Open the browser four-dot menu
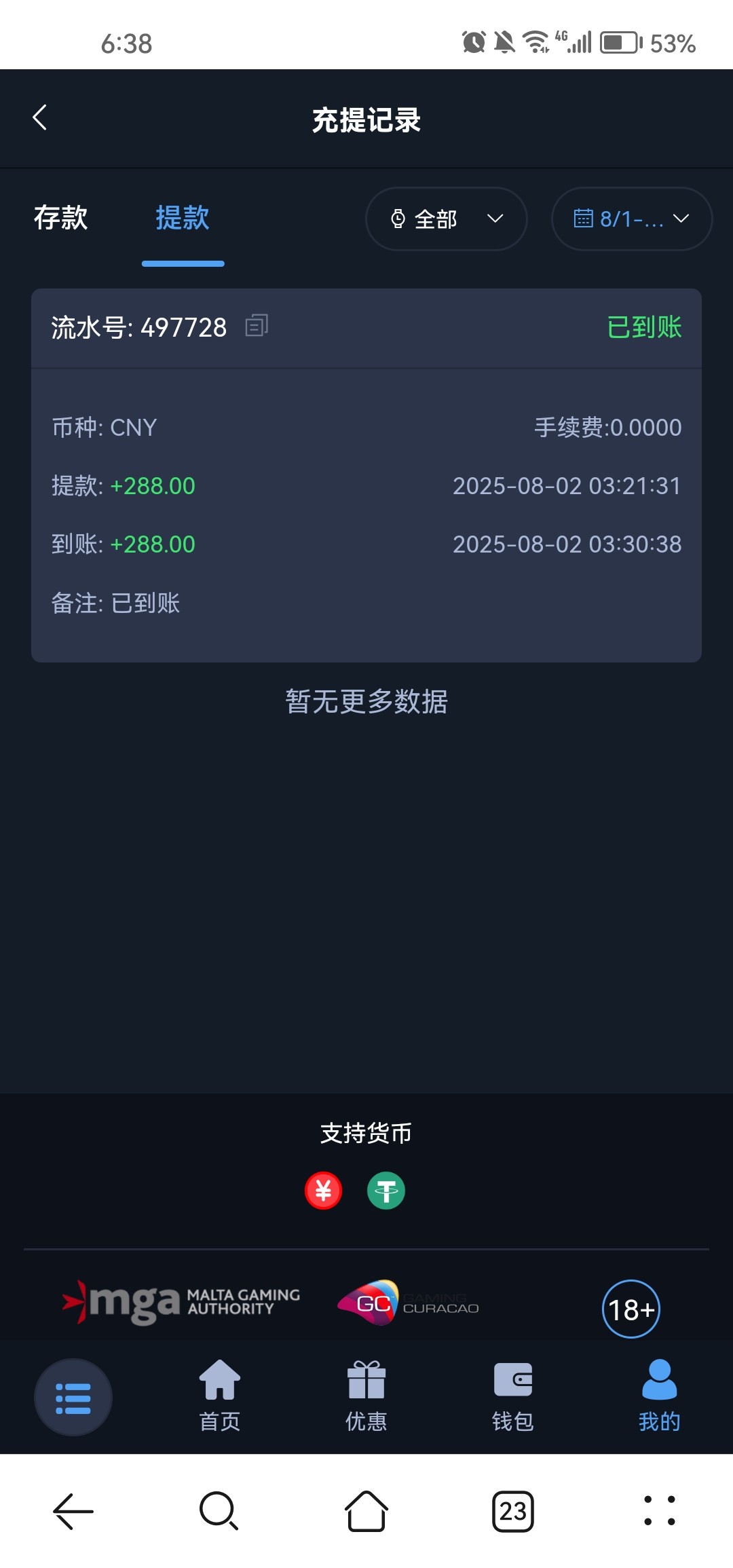 [659, 1512]
